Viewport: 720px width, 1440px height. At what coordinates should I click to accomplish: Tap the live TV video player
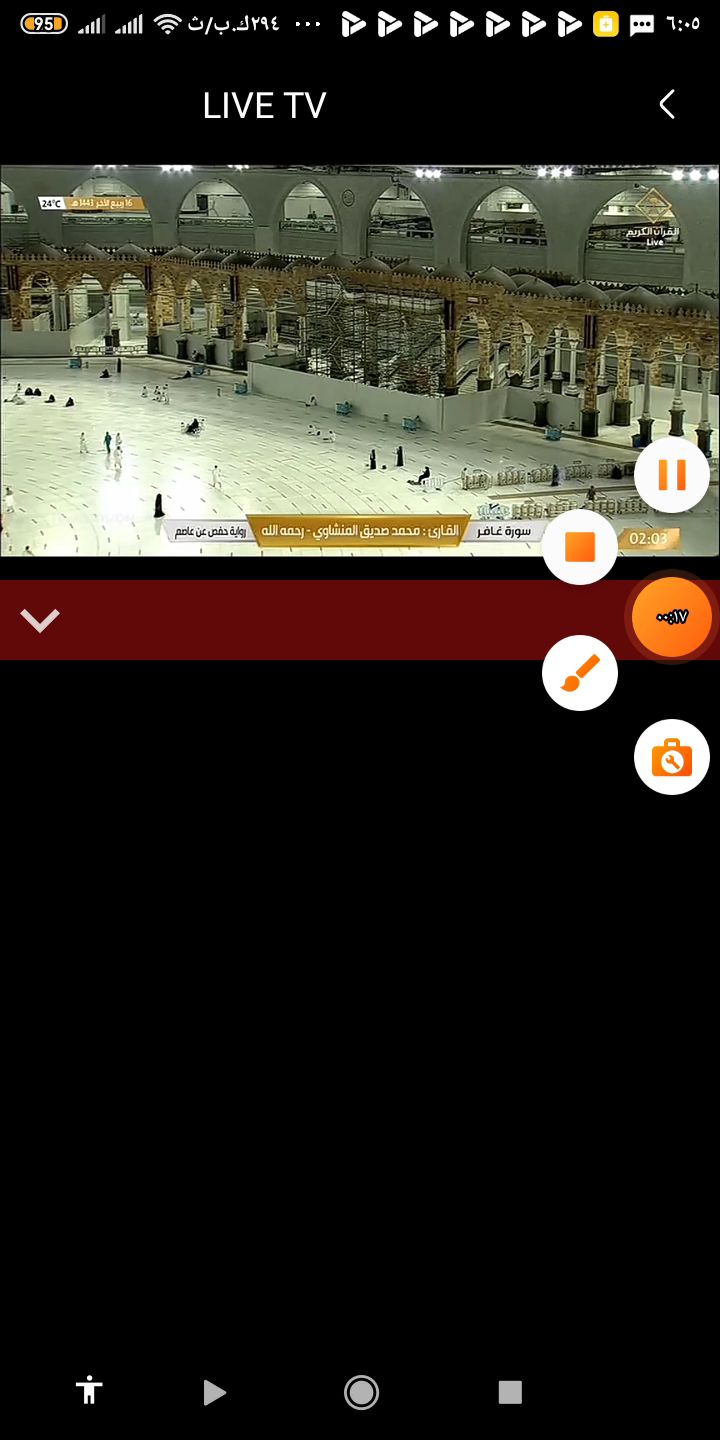click(360, 360)
